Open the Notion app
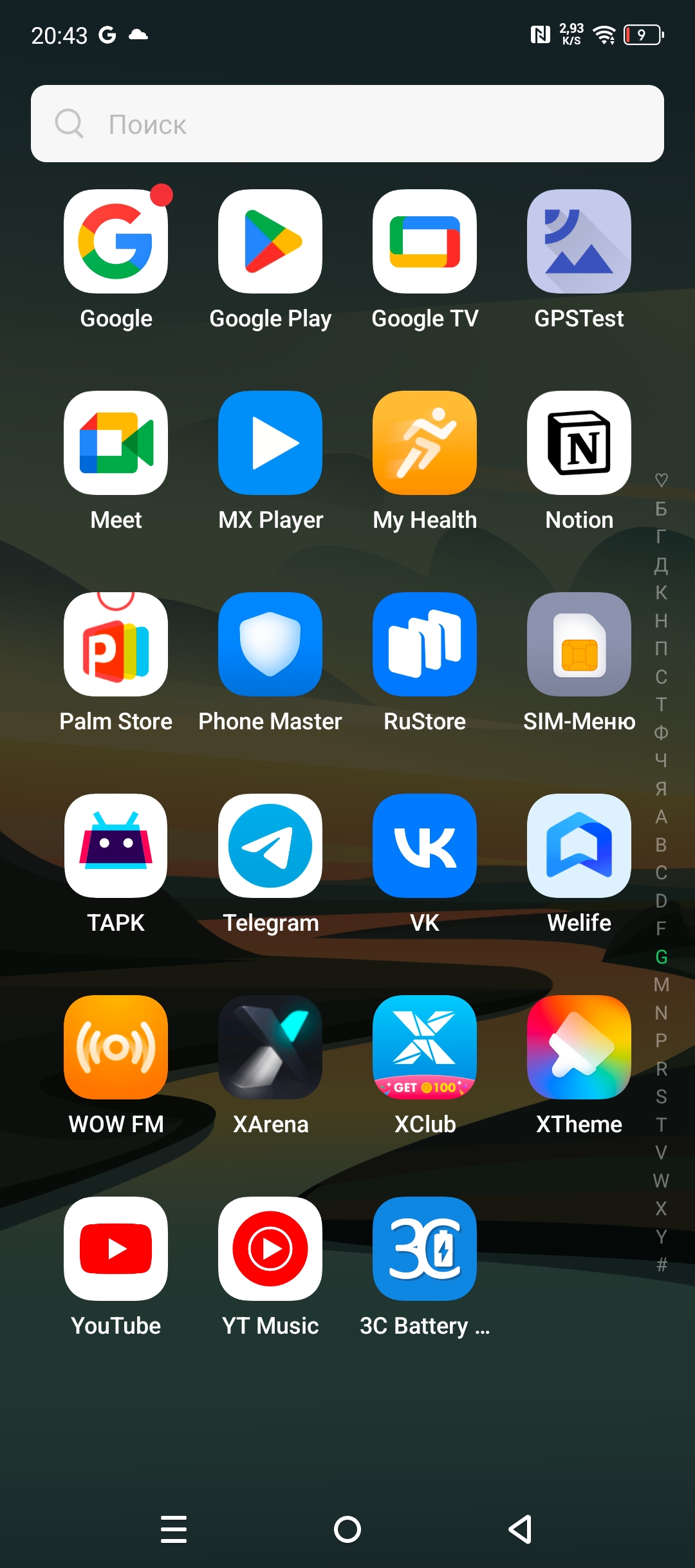 click(579, 443)
